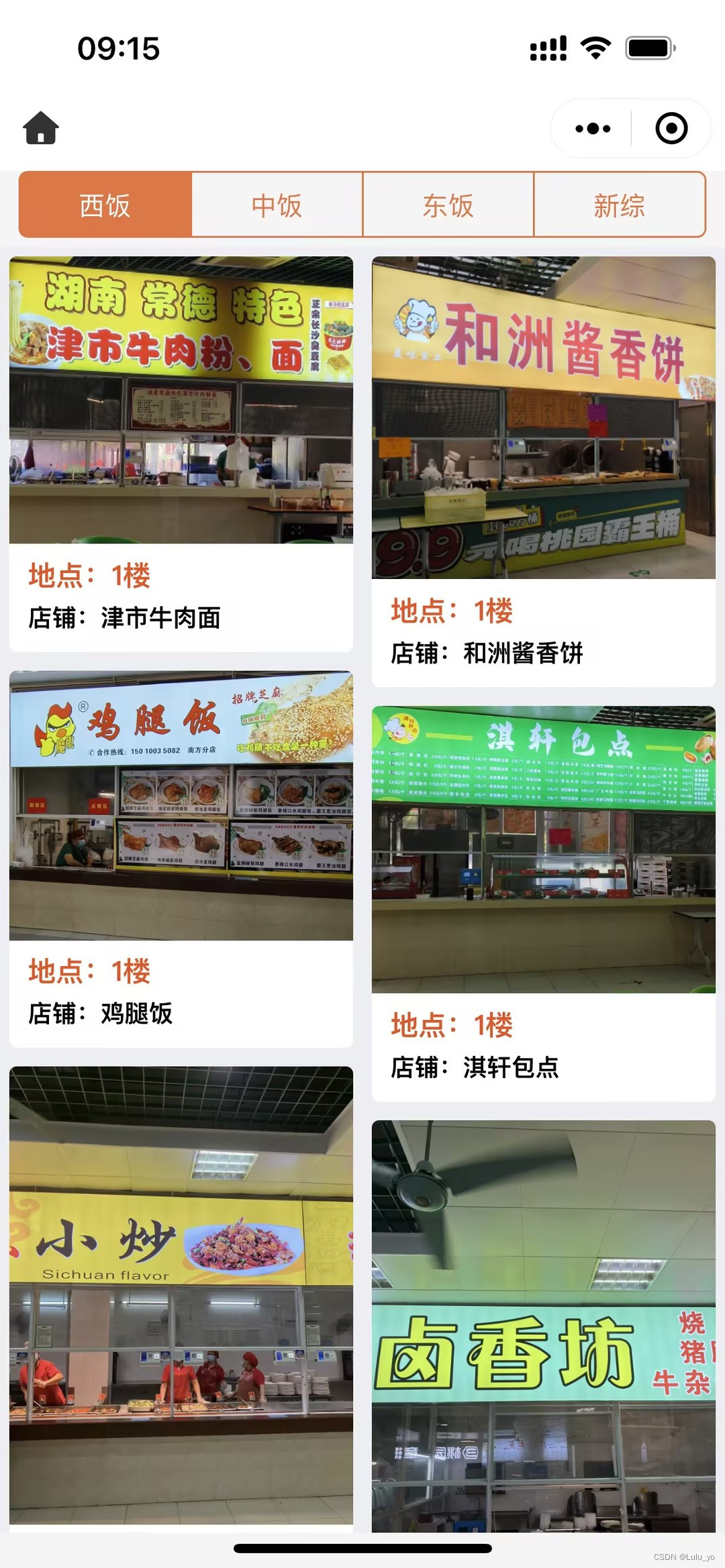This screenshot has height=1568, width=725.
Task: View the 鸡腿饭 shop card
Action: click(181, 859)
